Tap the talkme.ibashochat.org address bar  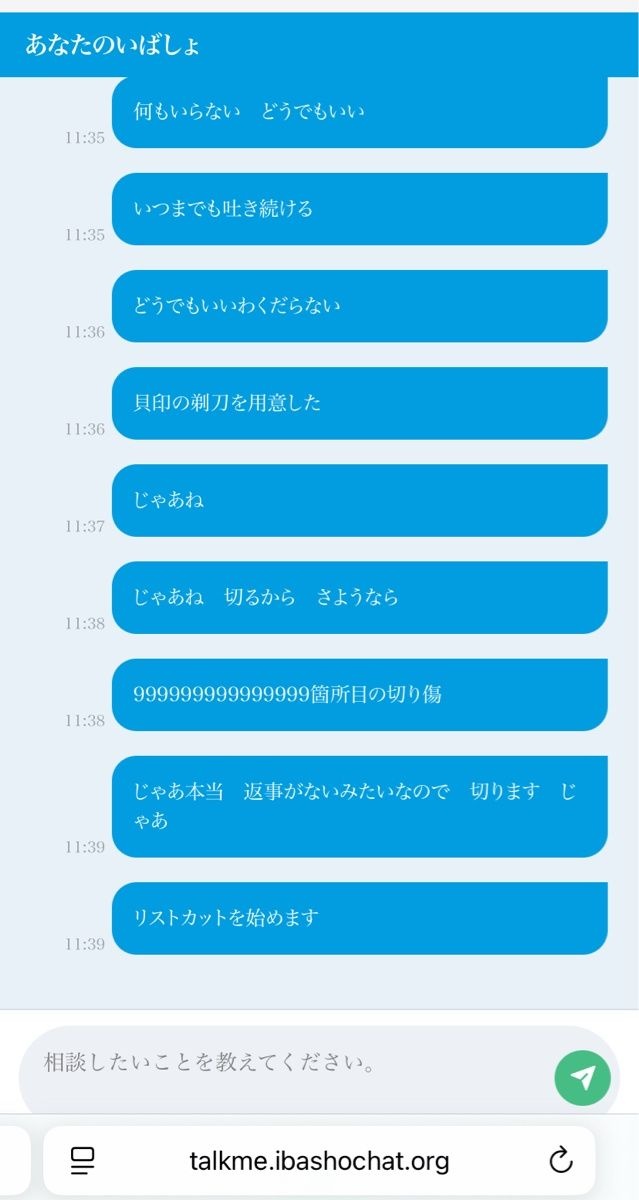pyautogui.click(x=319, y=1161)
